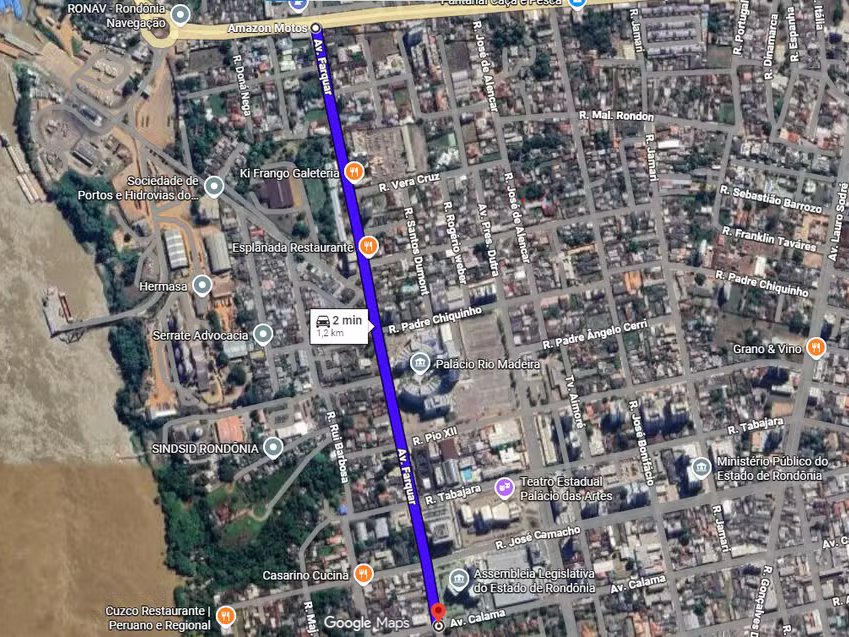Select the Esplanada Restaurante marker

click(368, 246)
